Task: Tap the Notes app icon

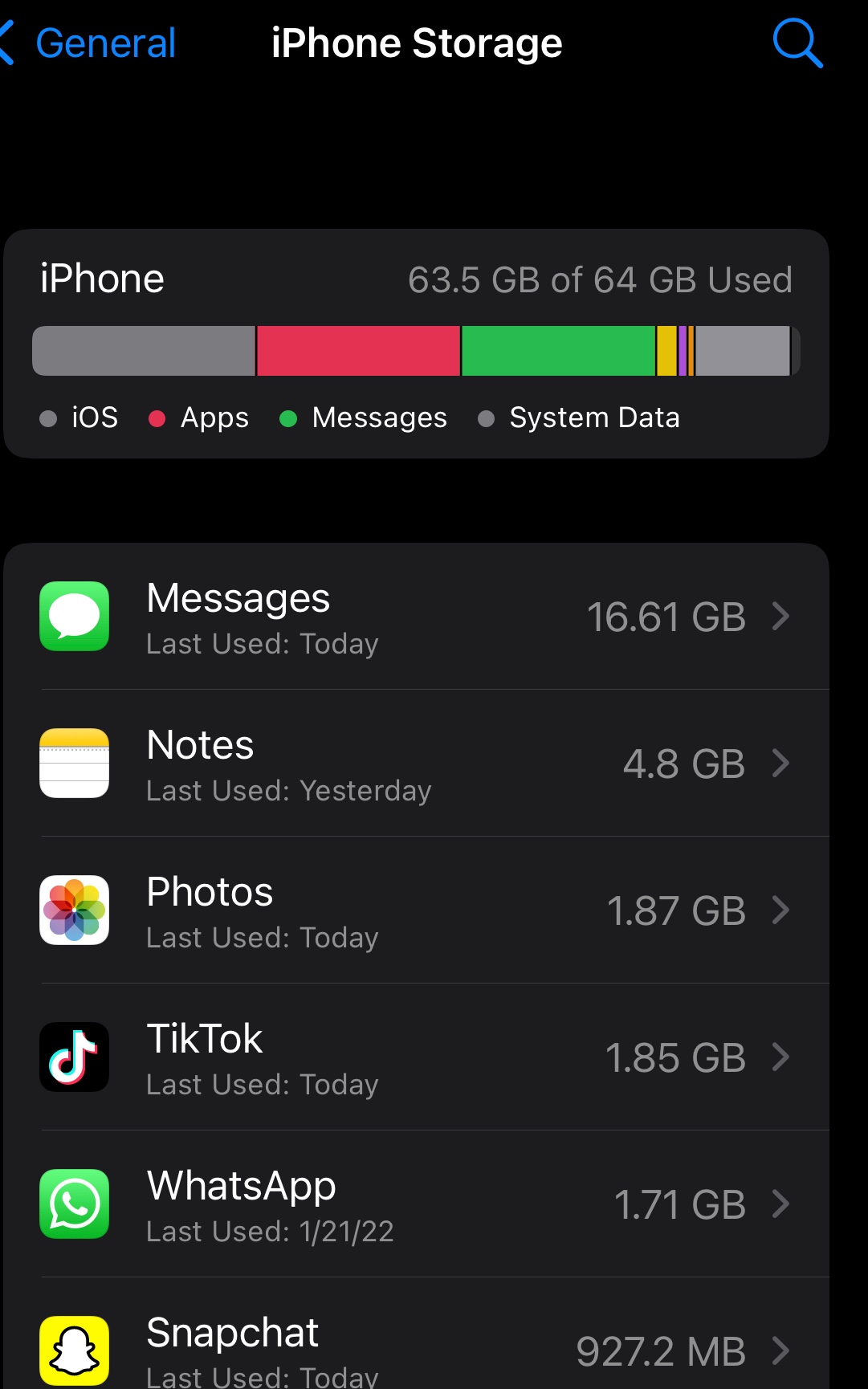Action: click(74, 764)
